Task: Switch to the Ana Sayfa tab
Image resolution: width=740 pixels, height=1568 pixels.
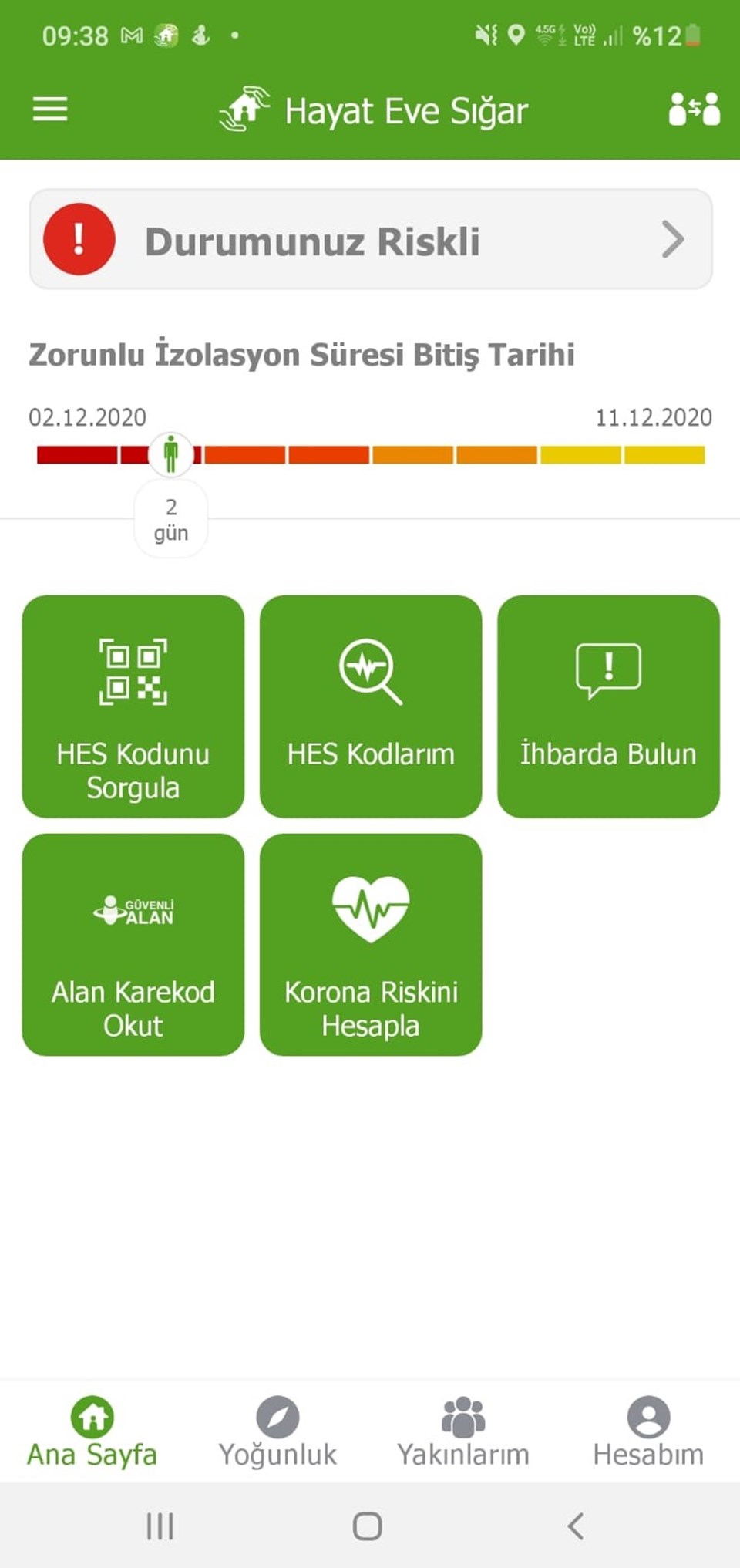Action: pyautogui.click(x=92, y=1431)
